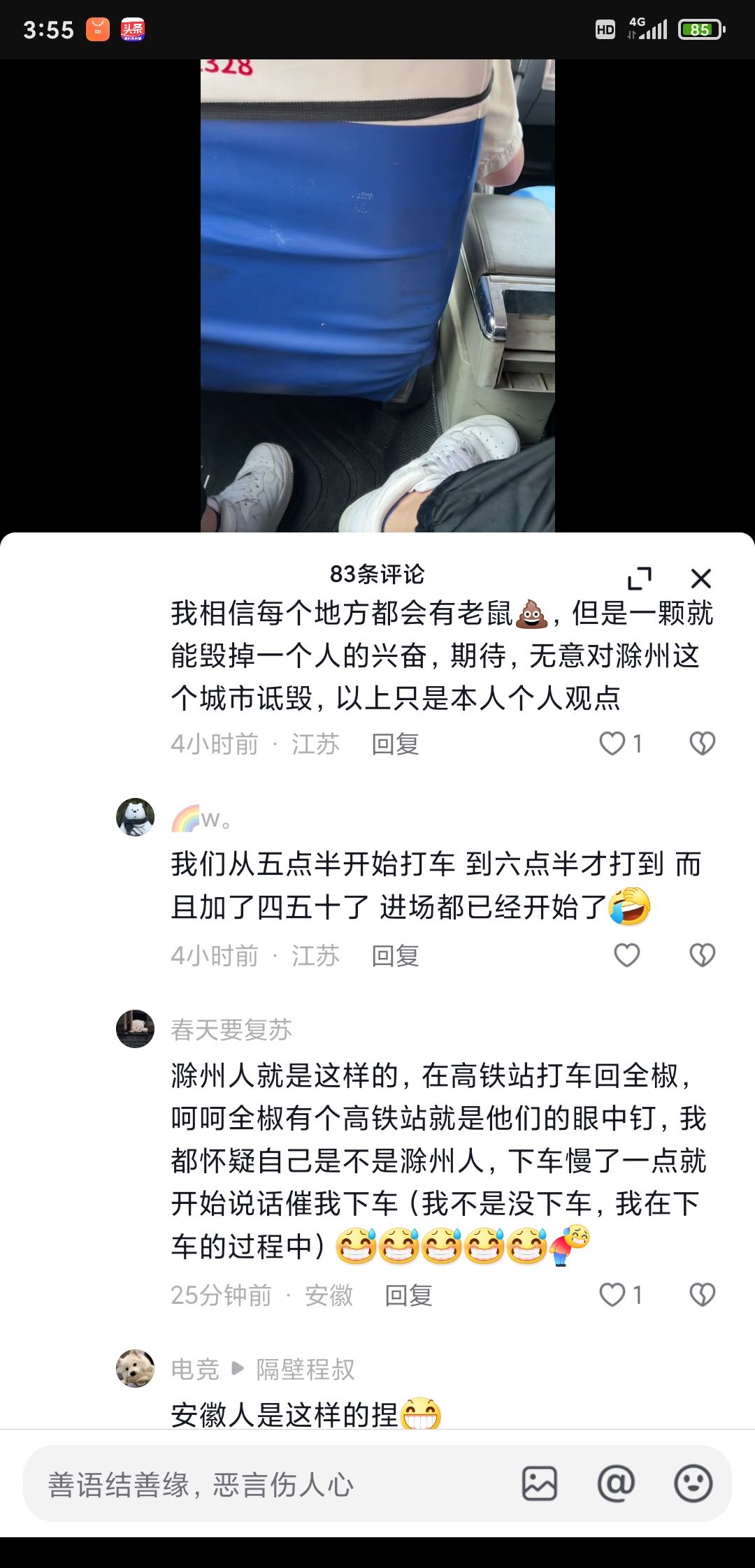The width and height of the screenshot is (755, 1568).
Task: Dislike W。's comment about 打车
Action: click(x=702, y=955)
